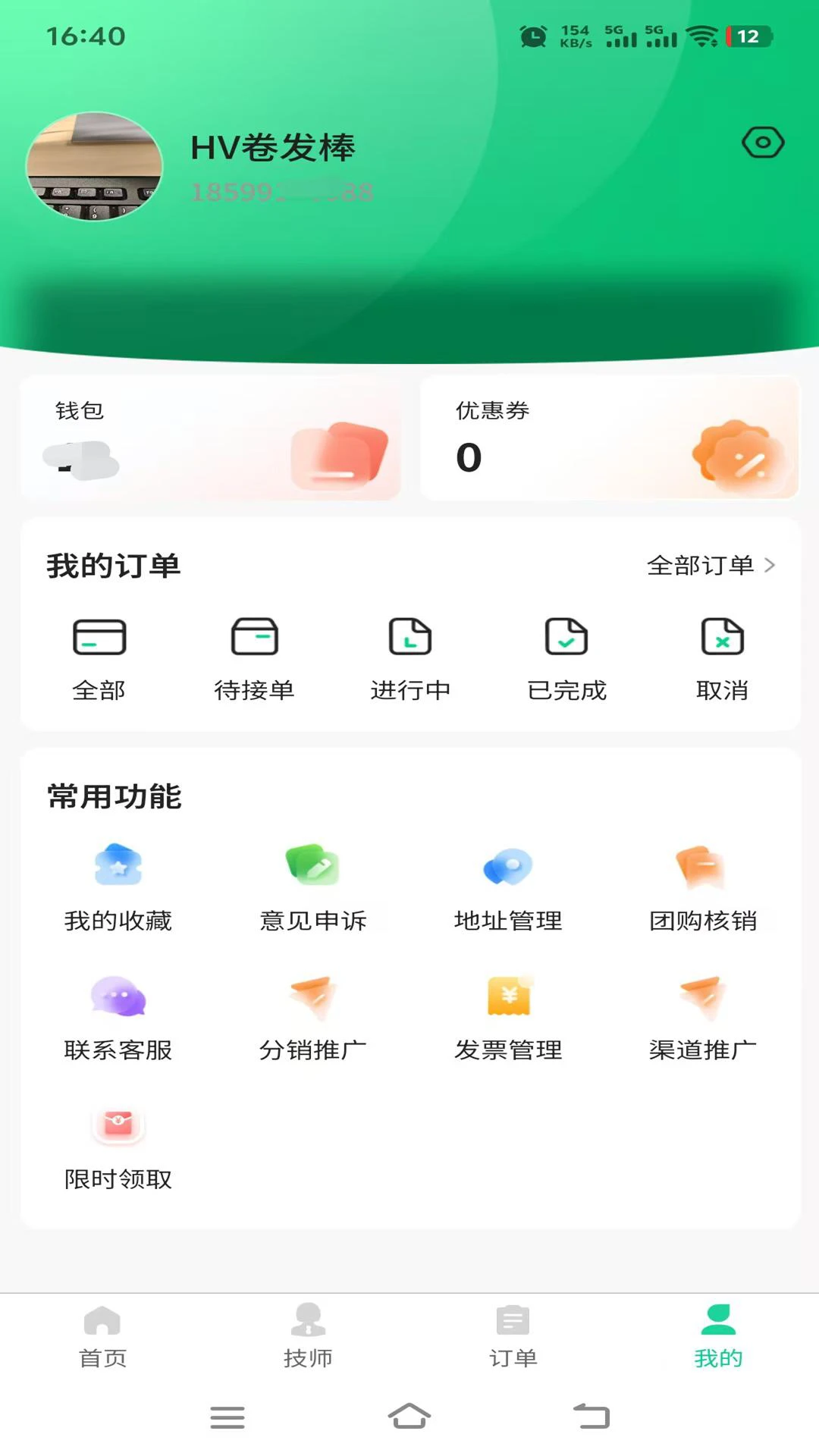Screen dimensions: 819x1456
Task: Contact customer service via 联系客服 icon
Action: [118, 997]
